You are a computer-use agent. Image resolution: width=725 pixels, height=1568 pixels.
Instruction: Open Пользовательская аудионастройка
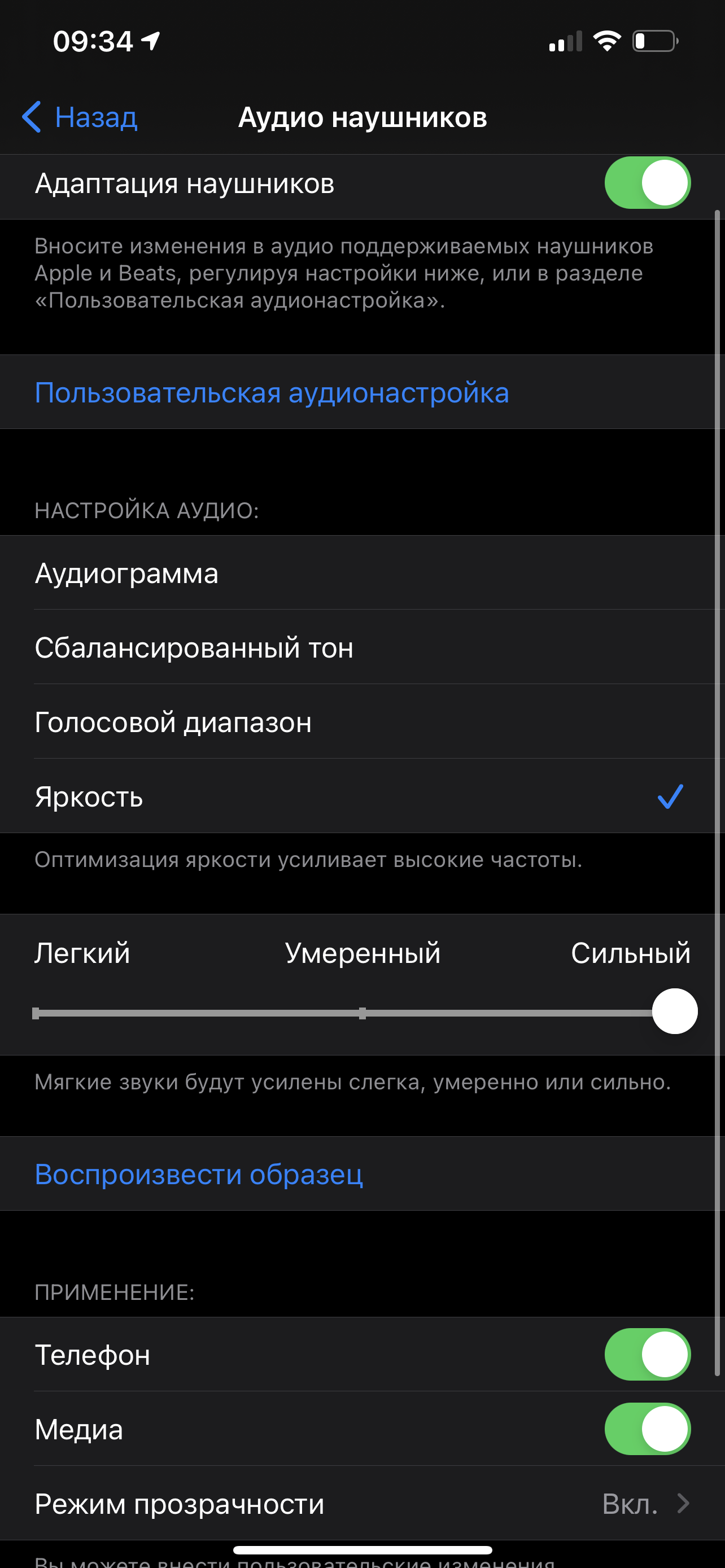pyautogui.click(x=272, y=393)
